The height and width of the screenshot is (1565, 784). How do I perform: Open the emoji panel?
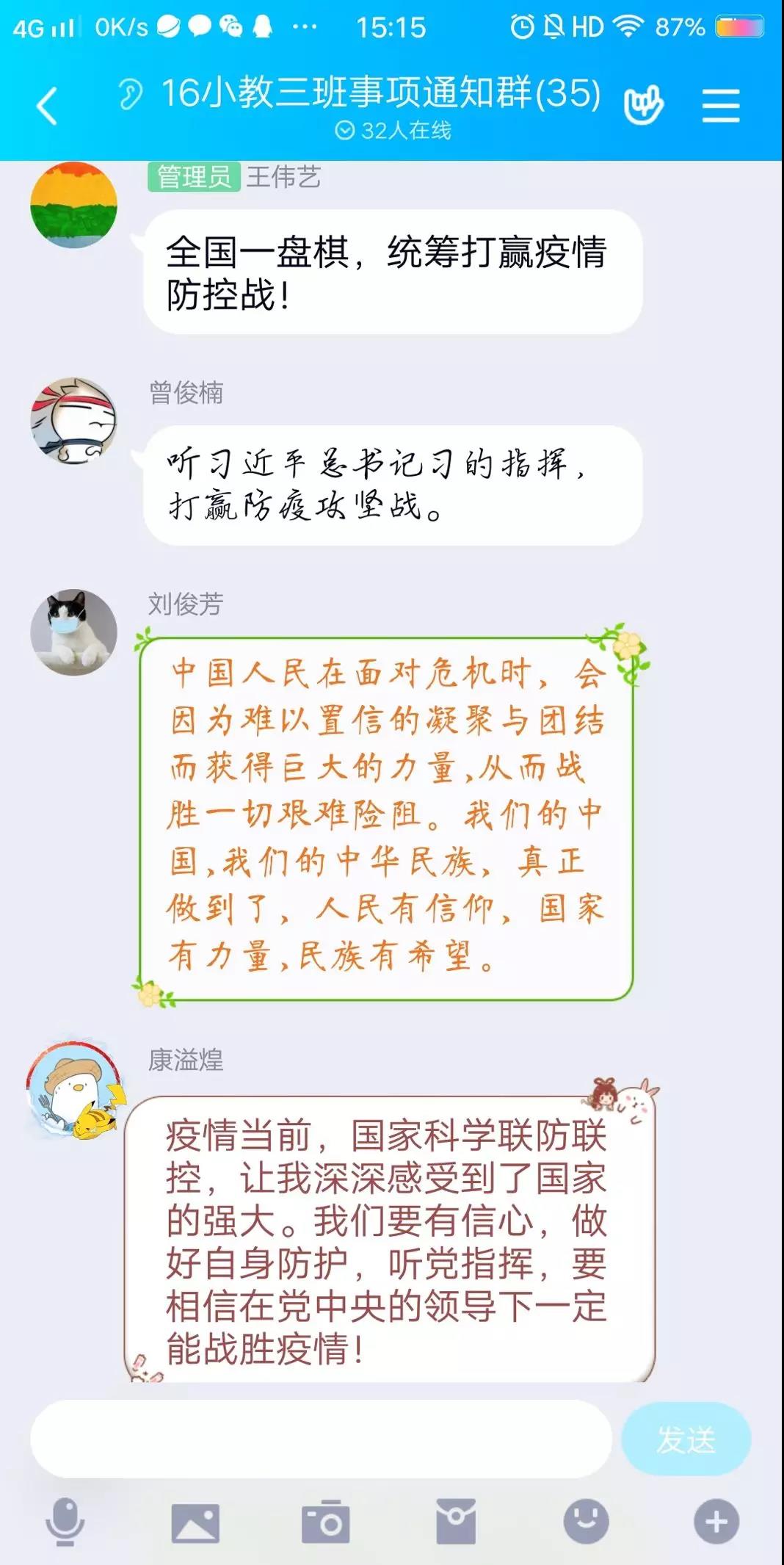pyautogui.click(x=586, y=1522)
